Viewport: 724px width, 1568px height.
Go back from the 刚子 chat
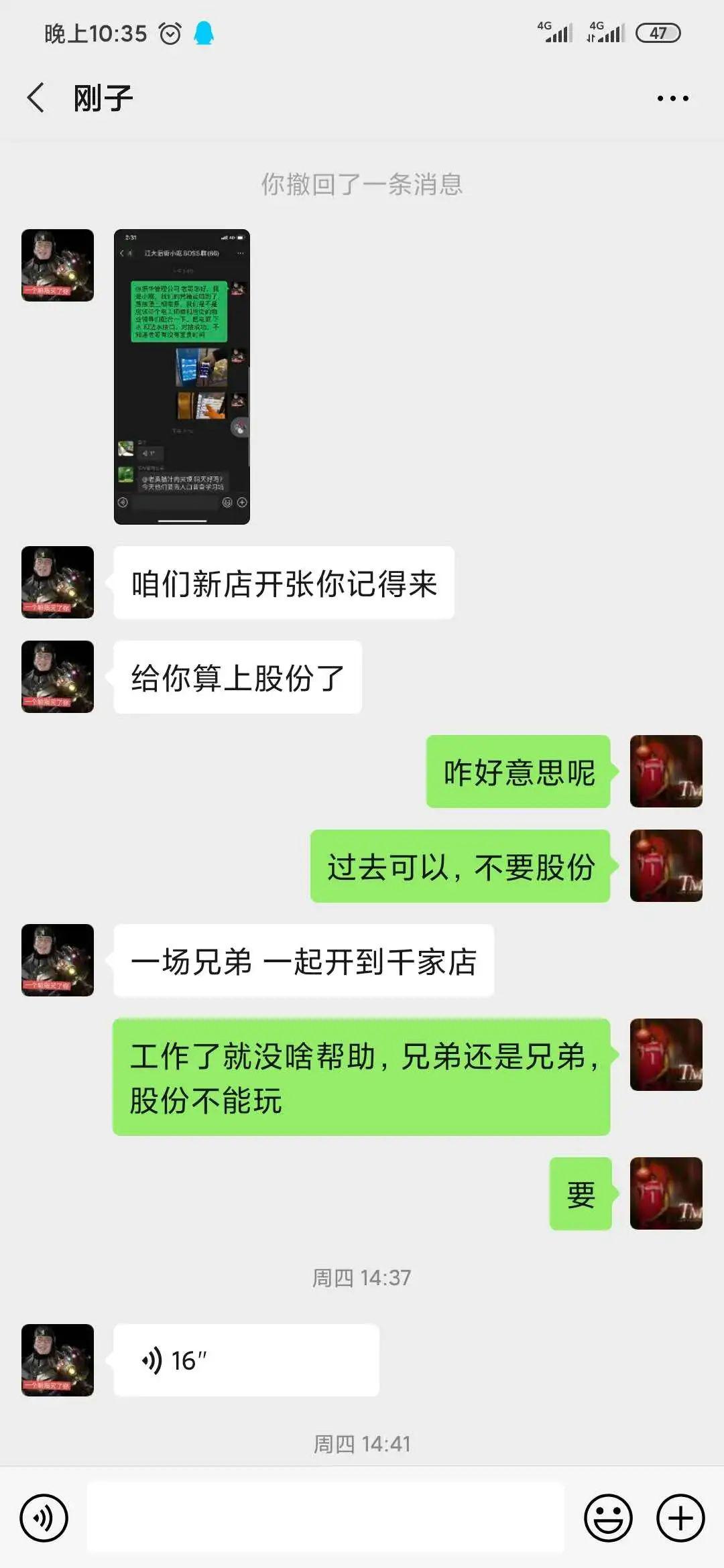tap(36, 99)
